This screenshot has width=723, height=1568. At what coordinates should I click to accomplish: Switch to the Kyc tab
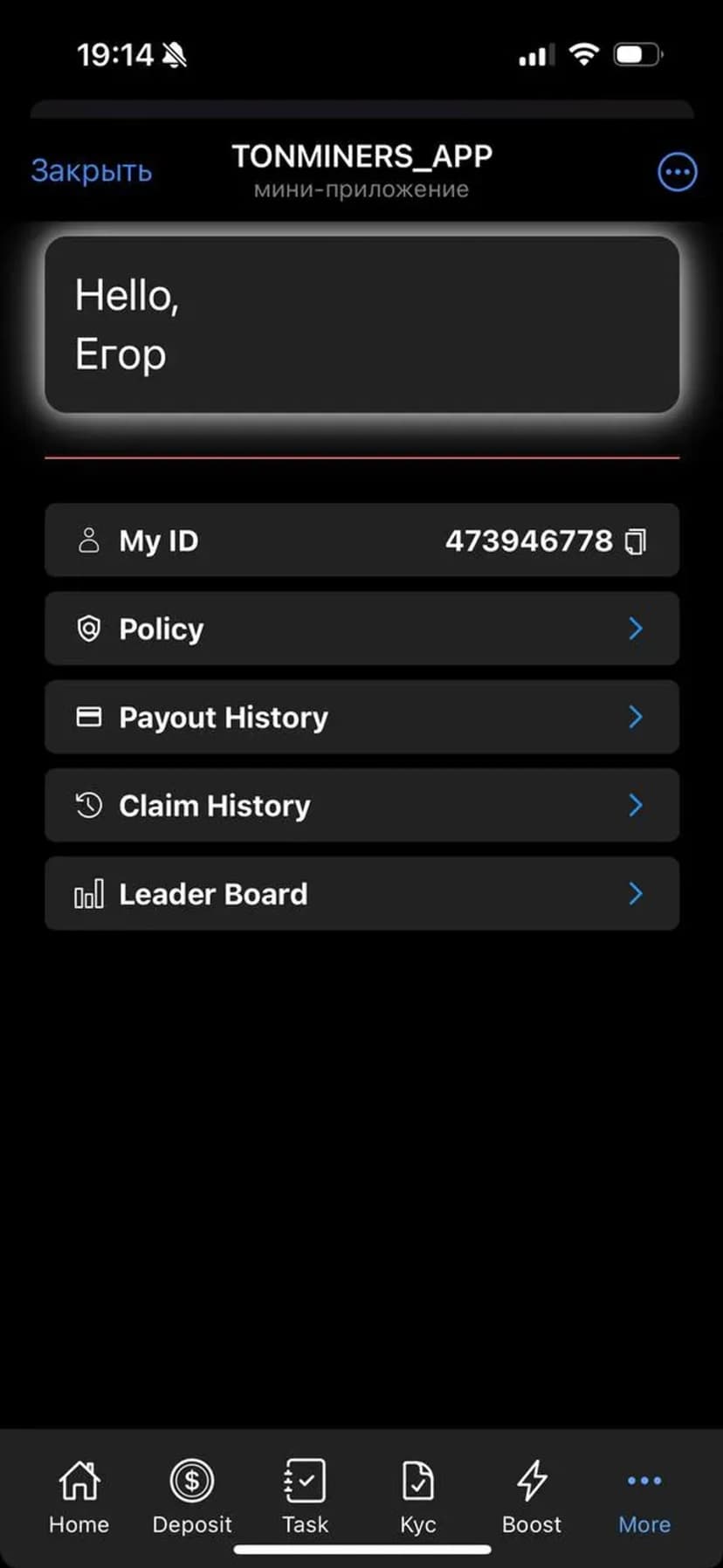(x=418, y=1496)
